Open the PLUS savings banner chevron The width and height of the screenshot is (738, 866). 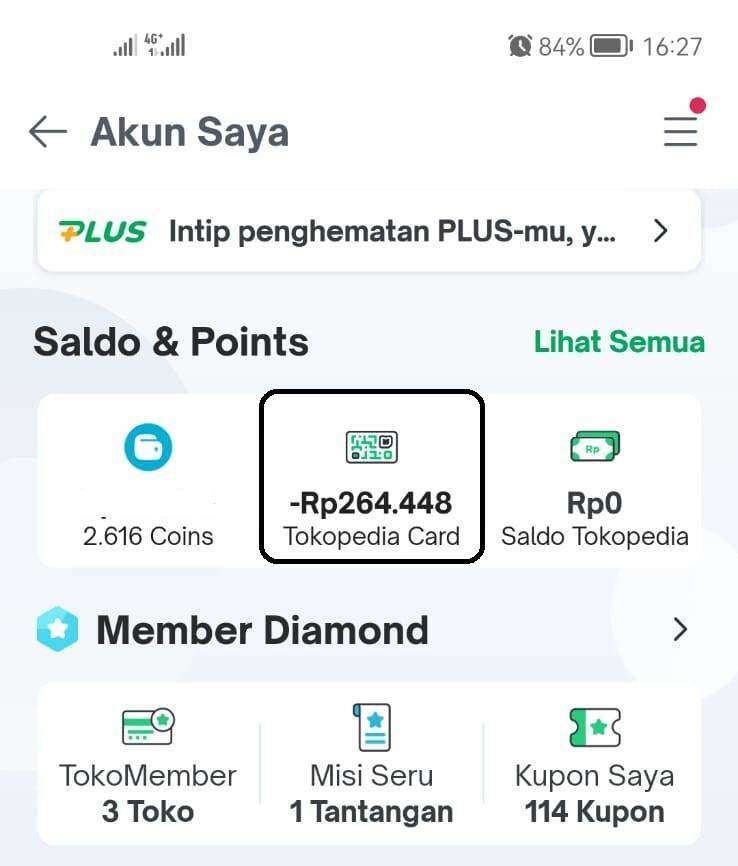(x=660, y=230)
